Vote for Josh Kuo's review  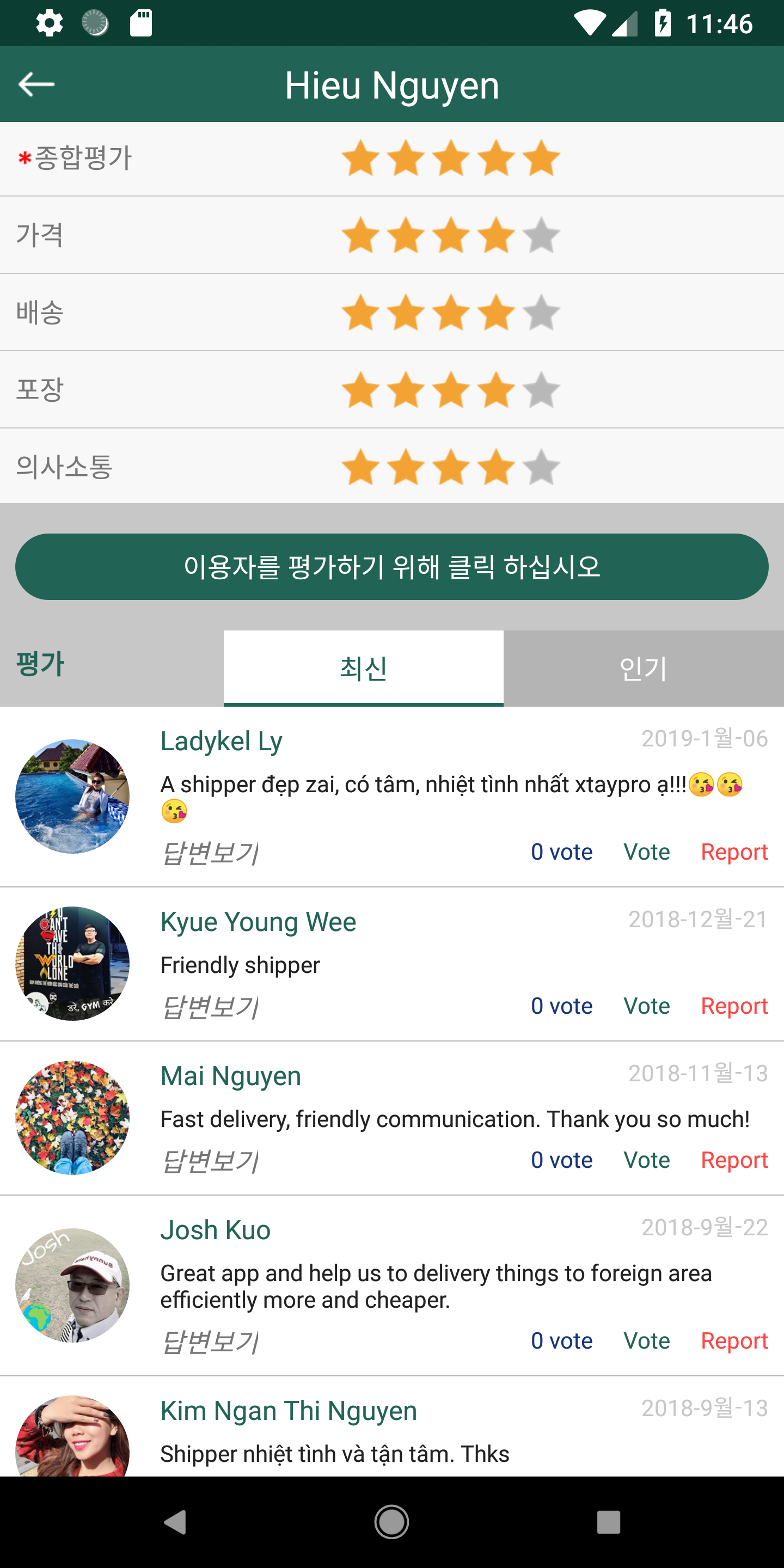click(x=646, y=1341)
